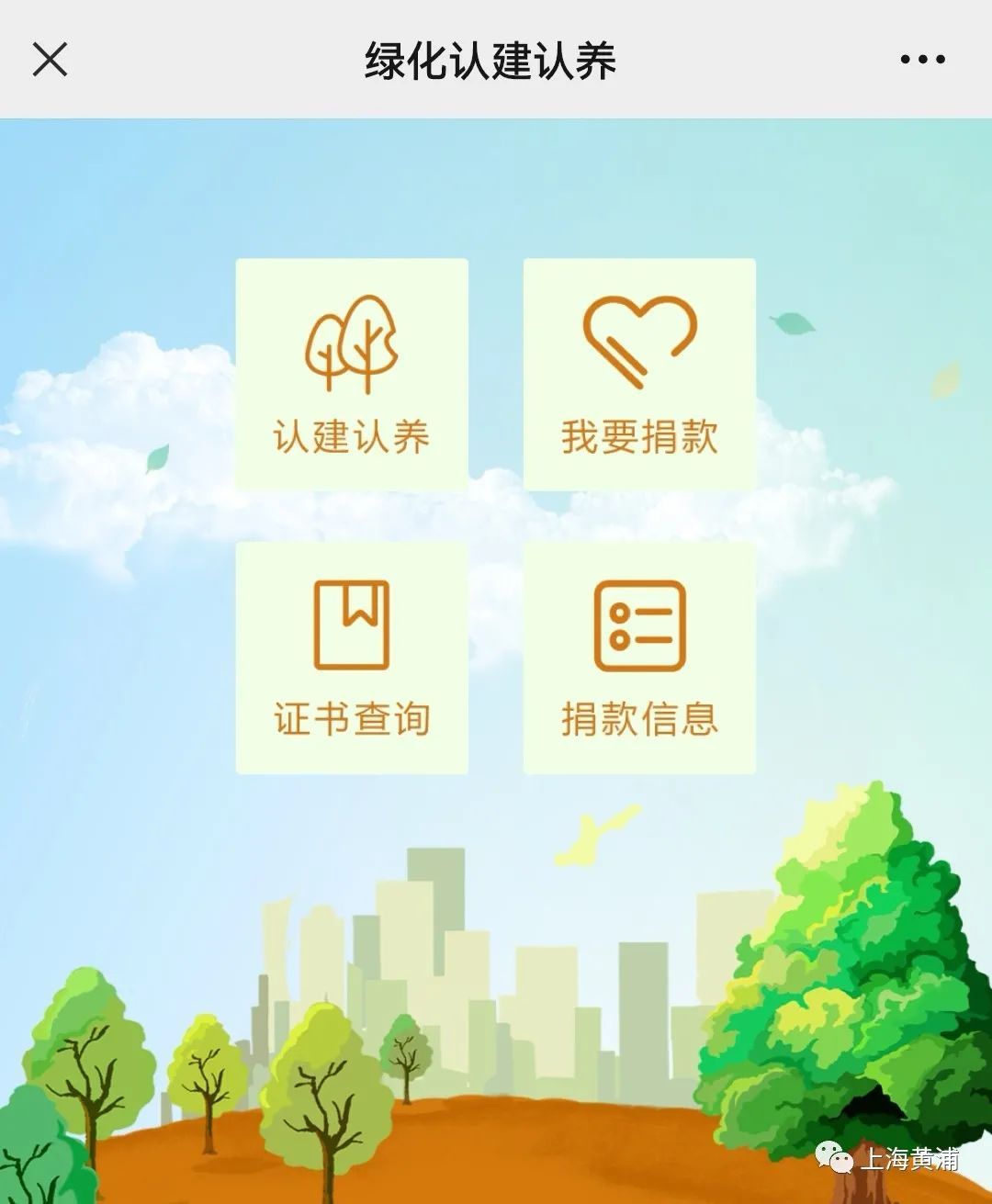The image size is (992, 1204).
Task: Select 我要捐款 to donate
Action: click(639, 374)
